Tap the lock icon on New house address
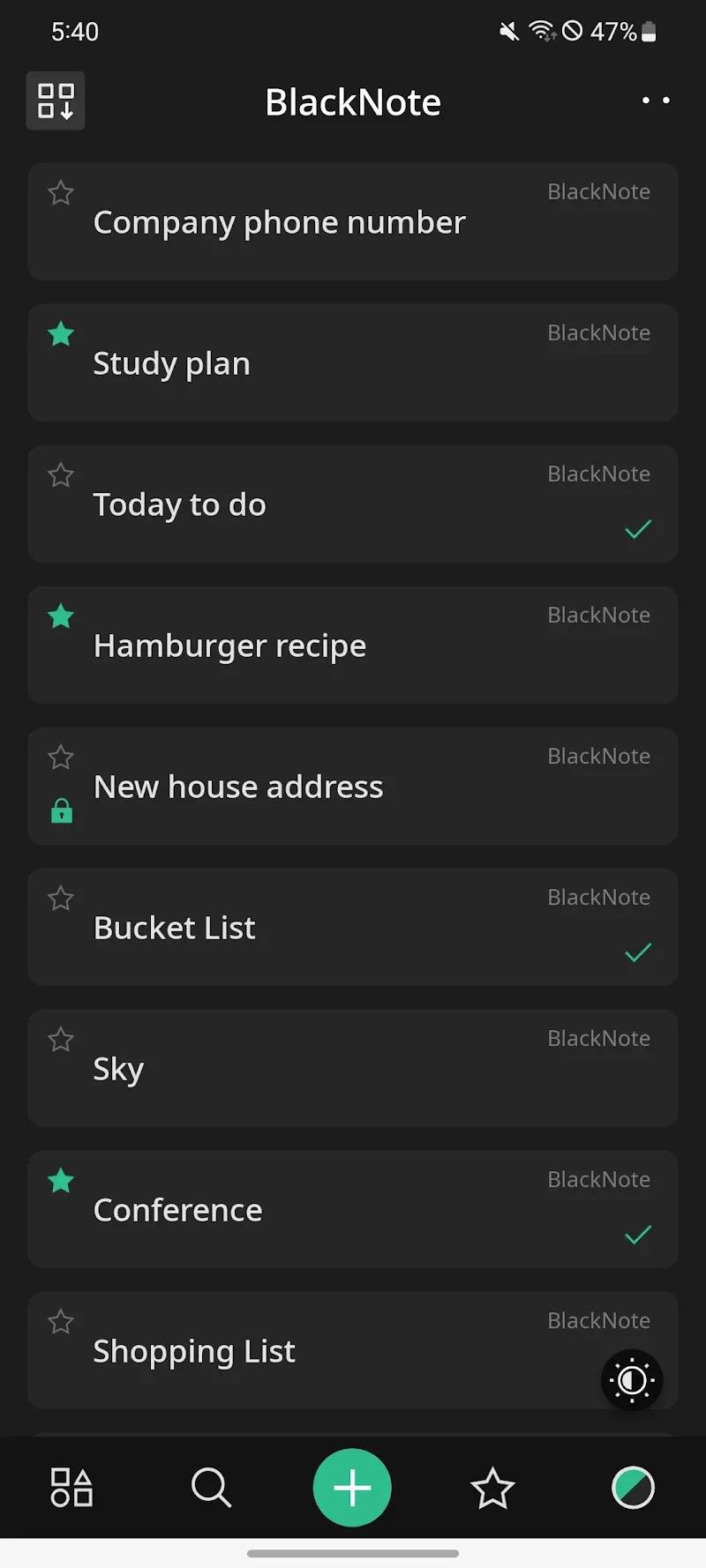The image size is (706, 1568). coord(60,810)
